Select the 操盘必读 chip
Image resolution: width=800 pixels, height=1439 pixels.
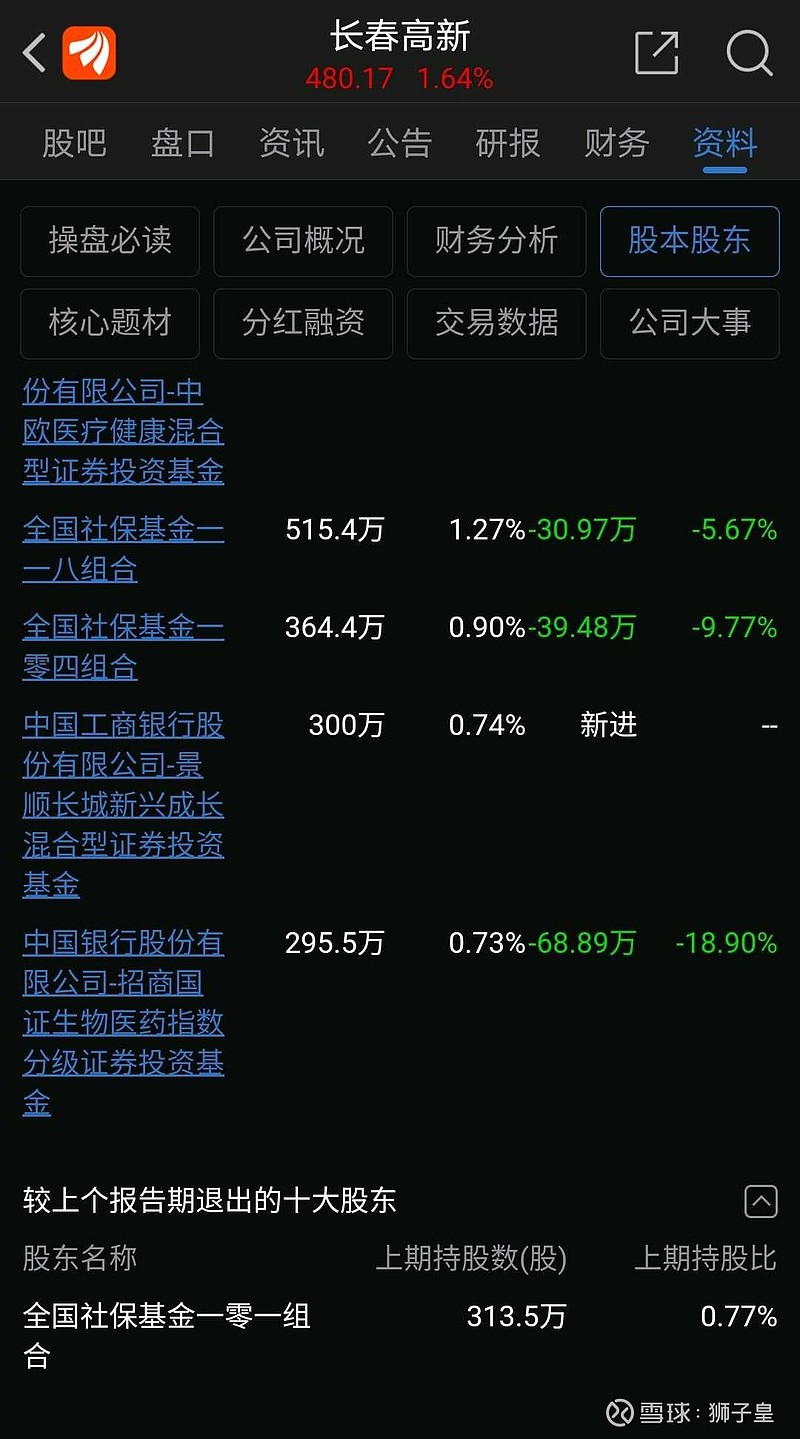pos(110,241)
